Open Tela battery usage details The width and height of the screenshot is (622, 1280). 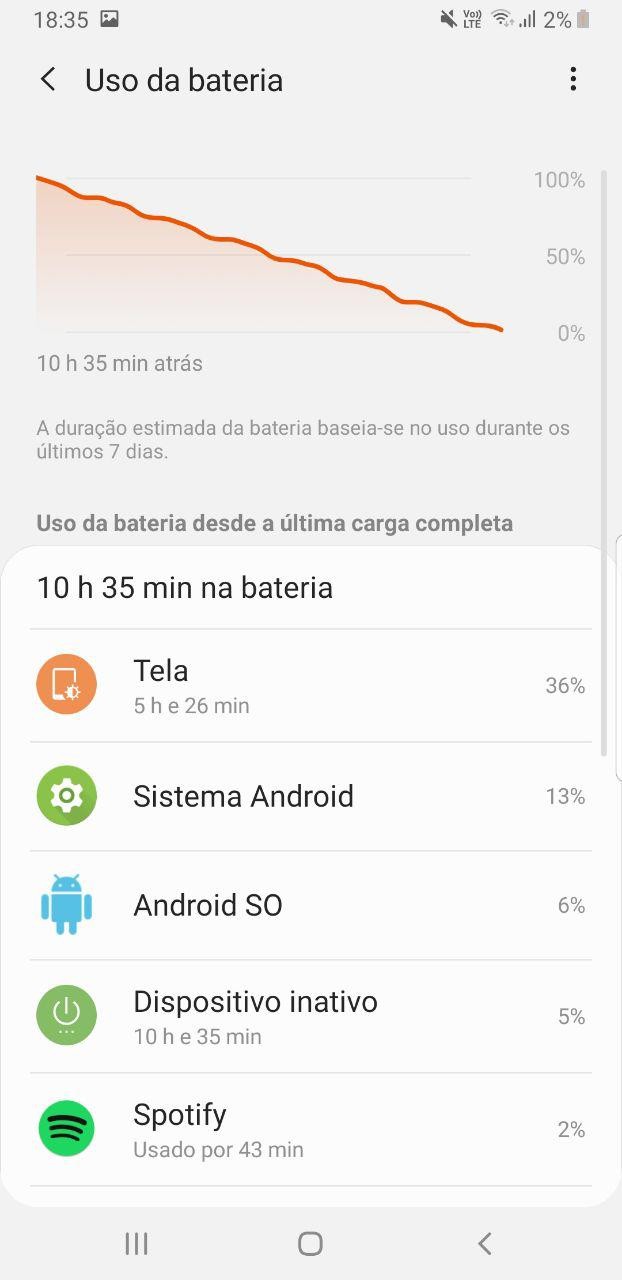click(x=310, y=686)
